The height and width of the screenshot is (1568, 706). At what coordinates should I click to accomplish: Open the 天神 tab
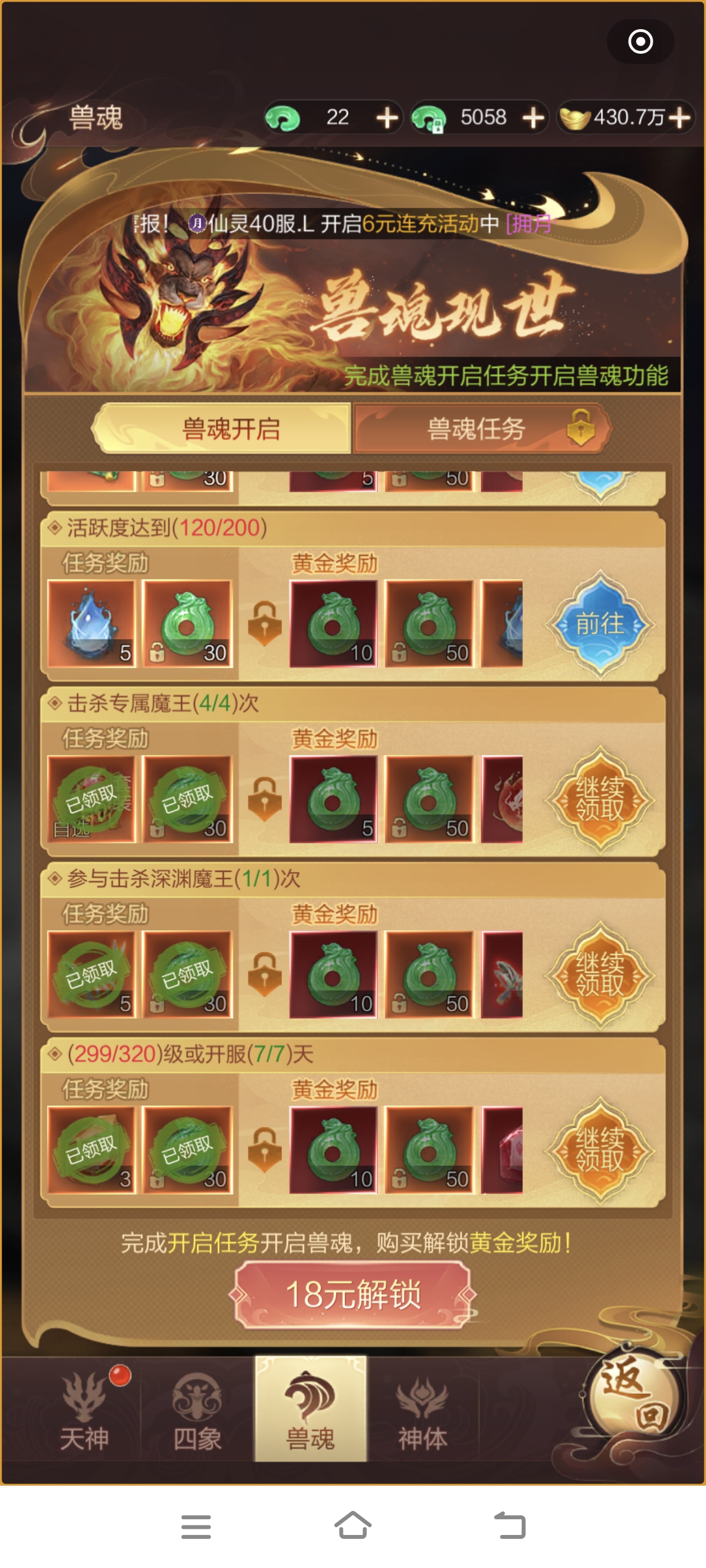click(x=84, y=1412)
